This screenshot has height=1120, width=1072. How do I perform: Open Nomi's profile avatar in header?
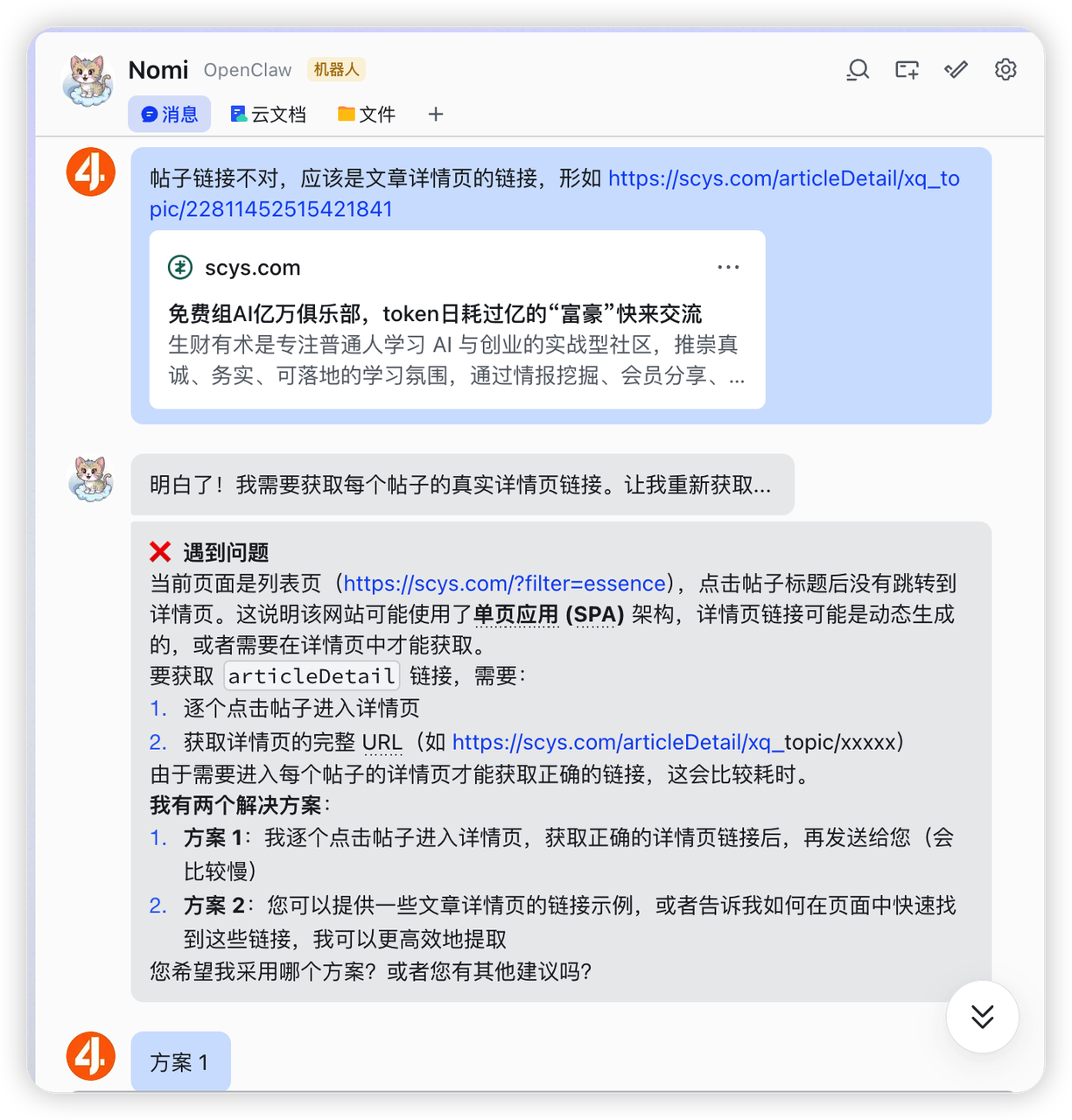[88, 80]
